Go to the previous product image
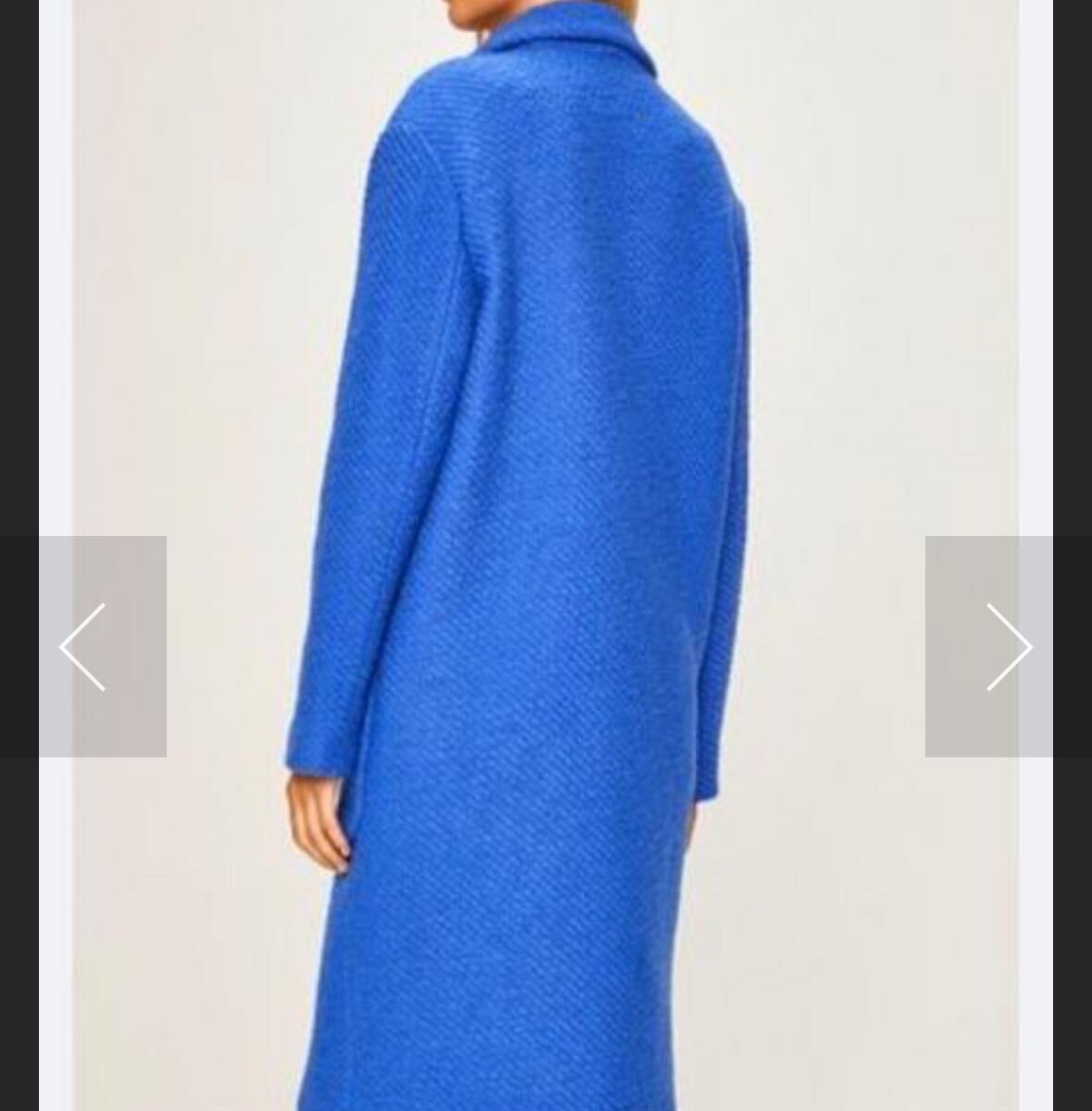 click(x=83, y=646)
